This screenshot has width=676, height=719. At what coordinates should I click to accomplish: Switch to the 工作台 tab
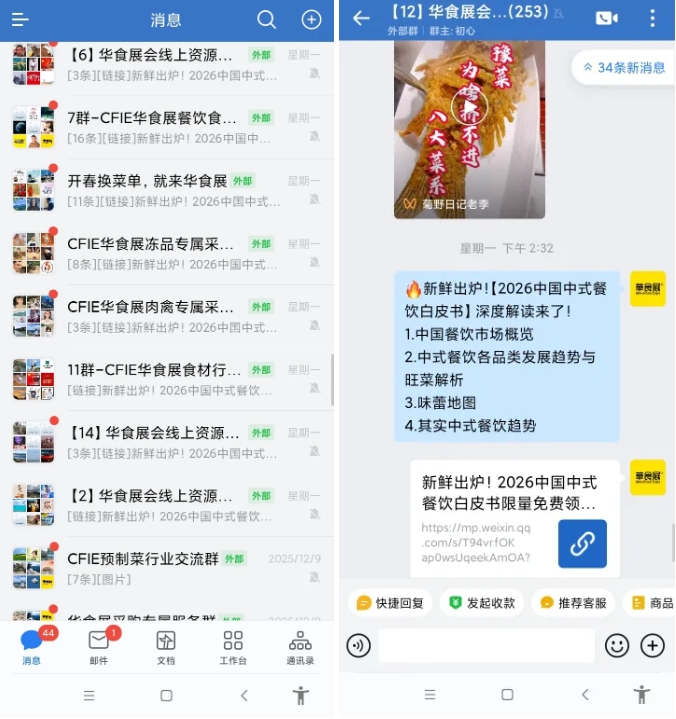point(233,647)
